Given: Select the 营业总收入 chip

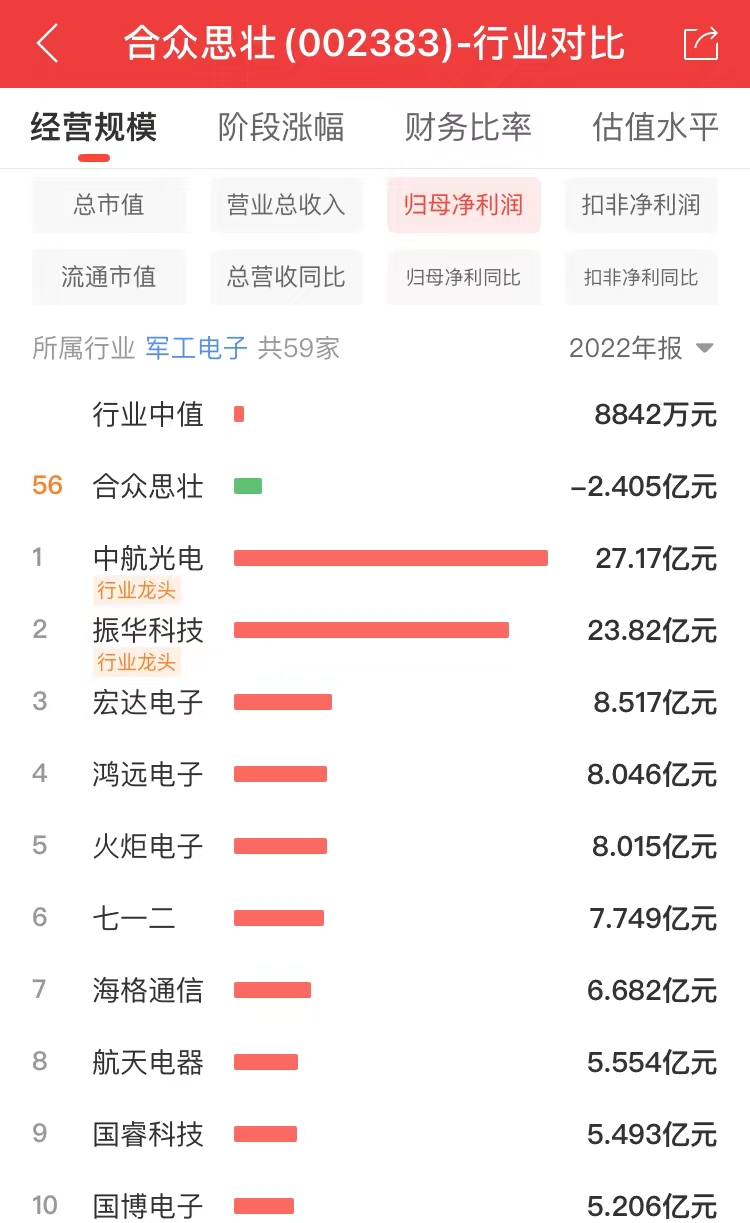Looking at the screenshot, I should coord(286,205).
